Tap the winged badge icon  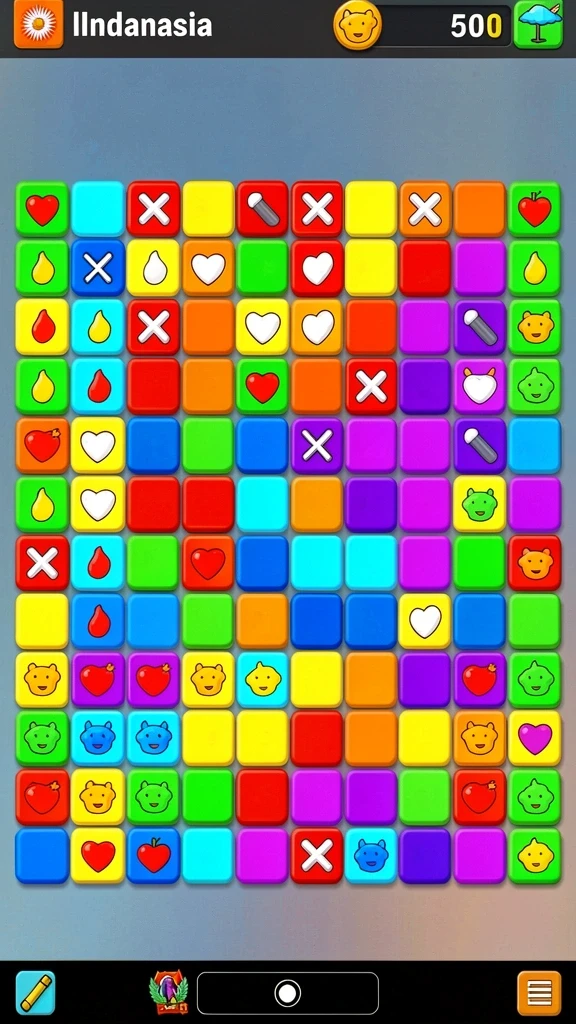[x=168, y=992]
